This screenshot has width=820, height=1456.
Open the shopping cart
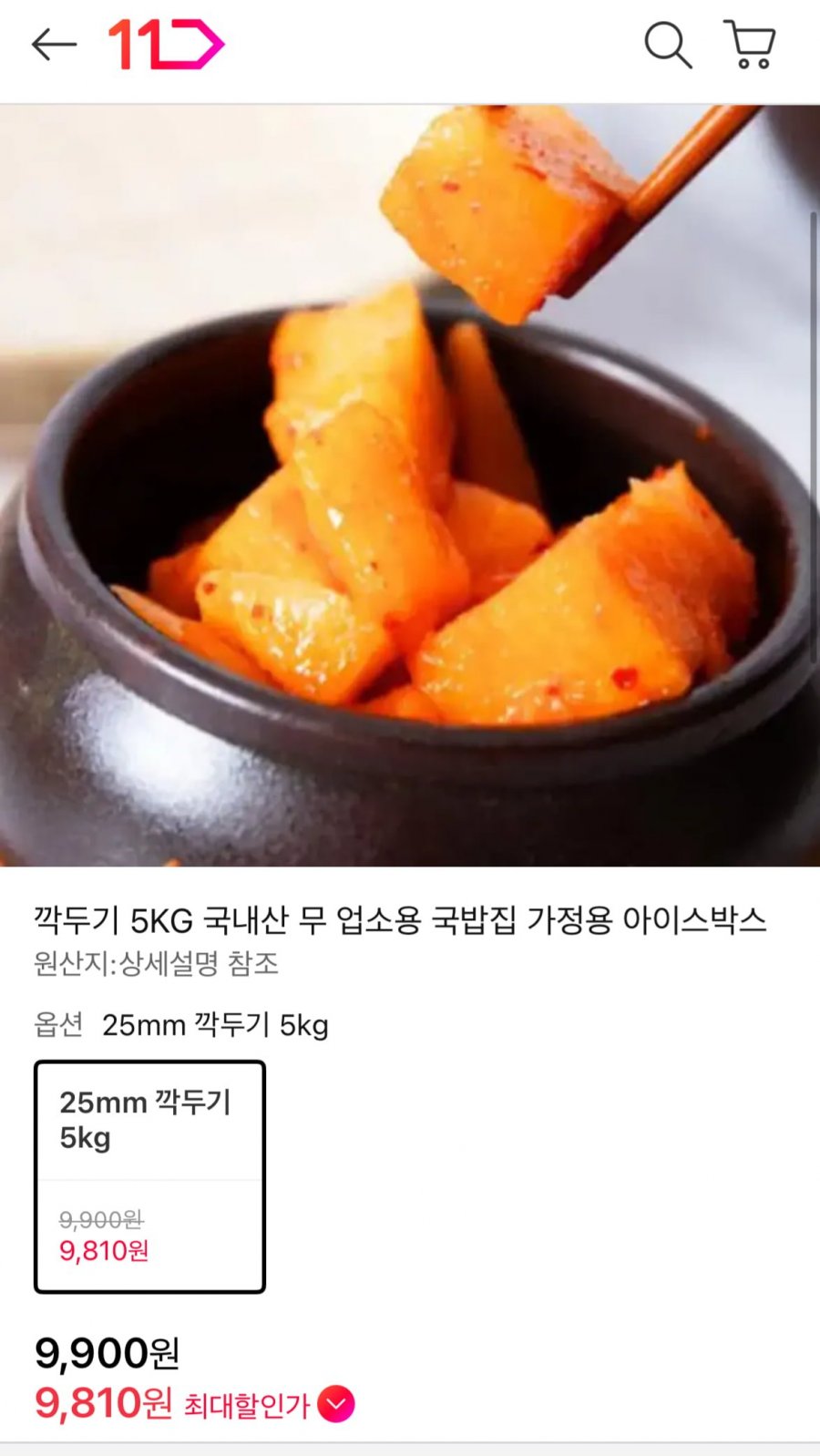click(x=749, y=45)
